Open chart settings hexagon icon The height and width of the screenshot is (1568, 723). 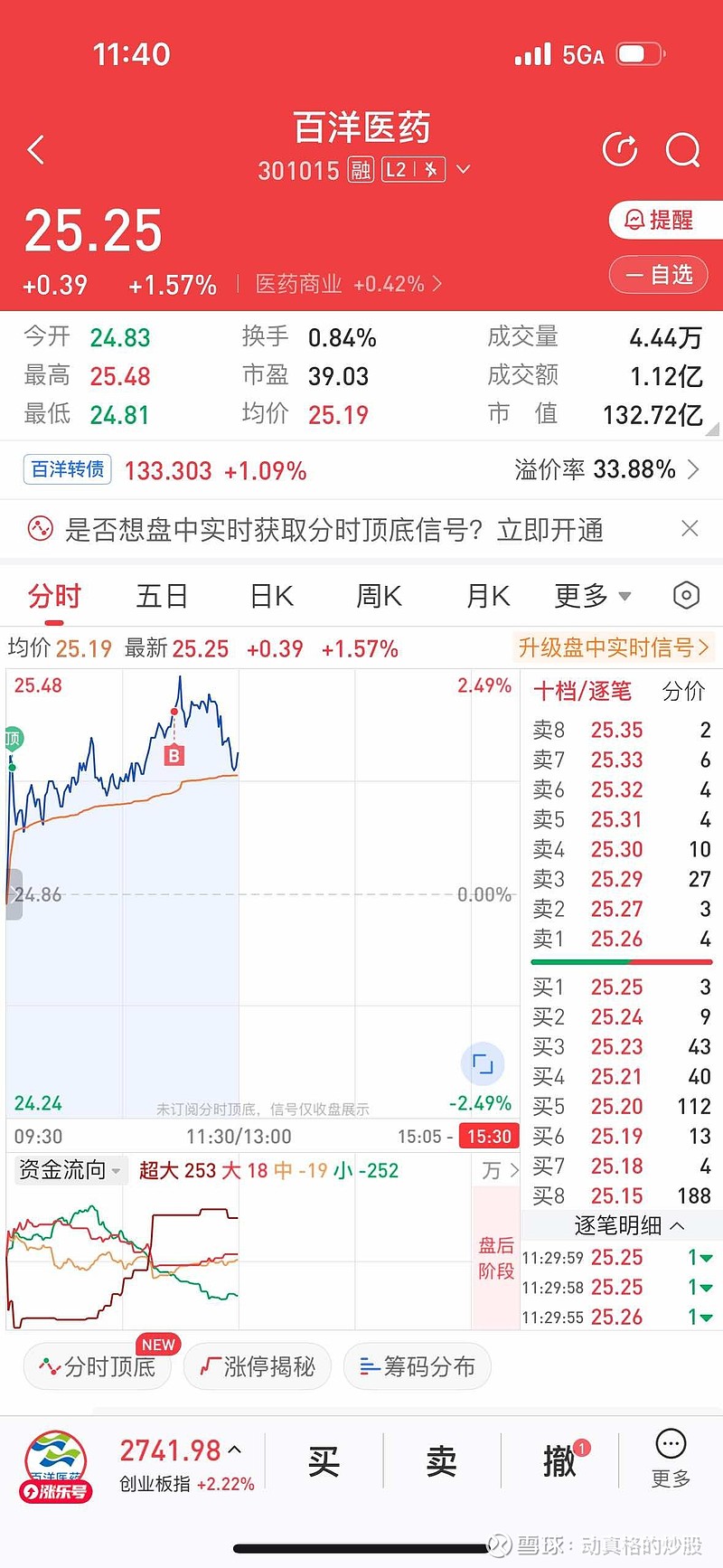pos(687,596)
